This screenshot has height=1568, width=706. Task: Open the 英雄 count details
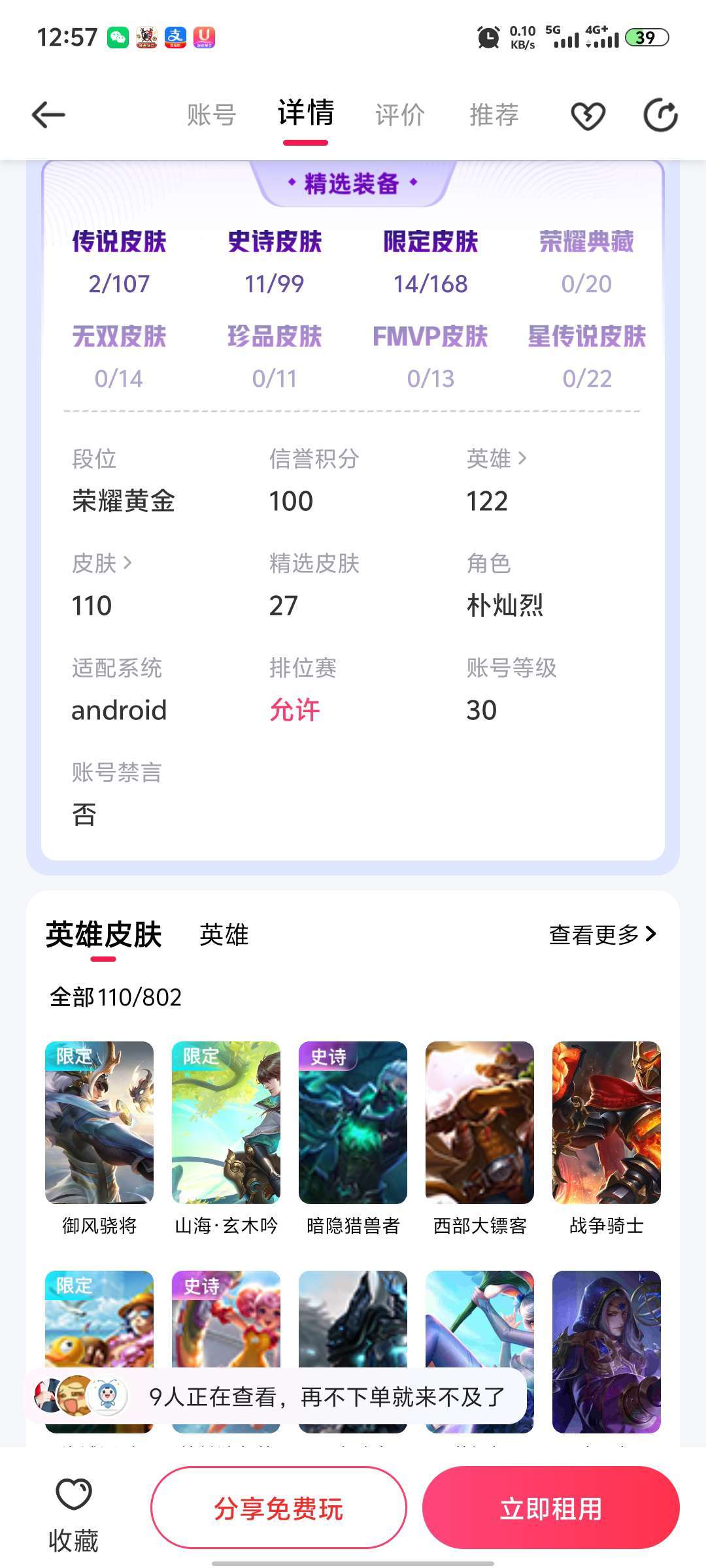tap(497, 459)
